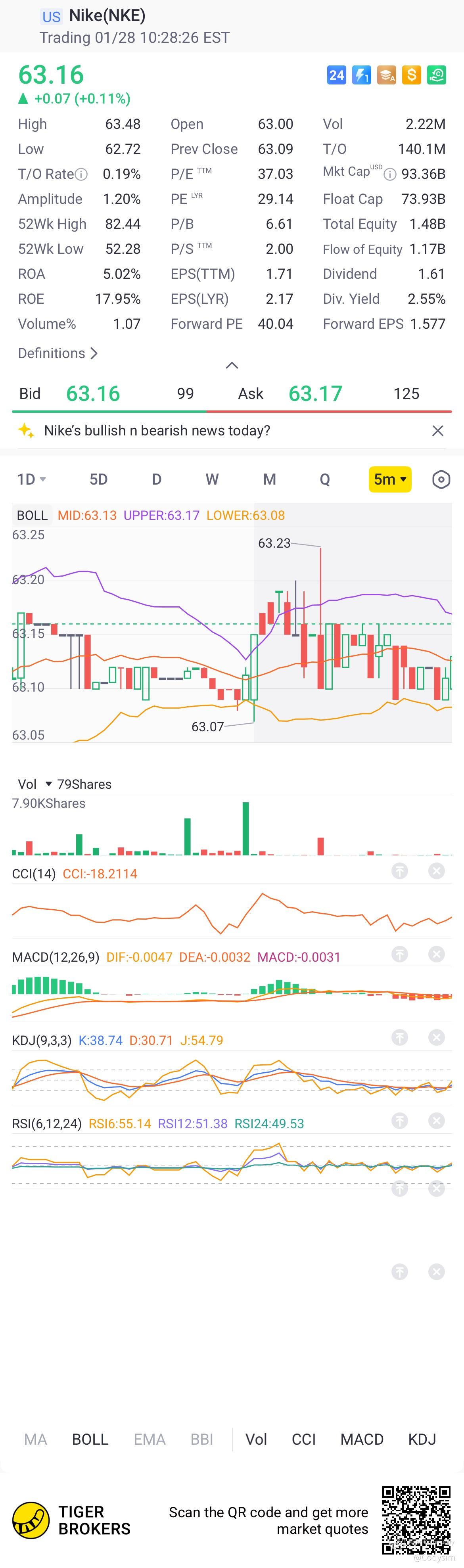This screenshot has width=464, height=1568.
Task: Enable the MA overlay indicator
Action: 35,1439
